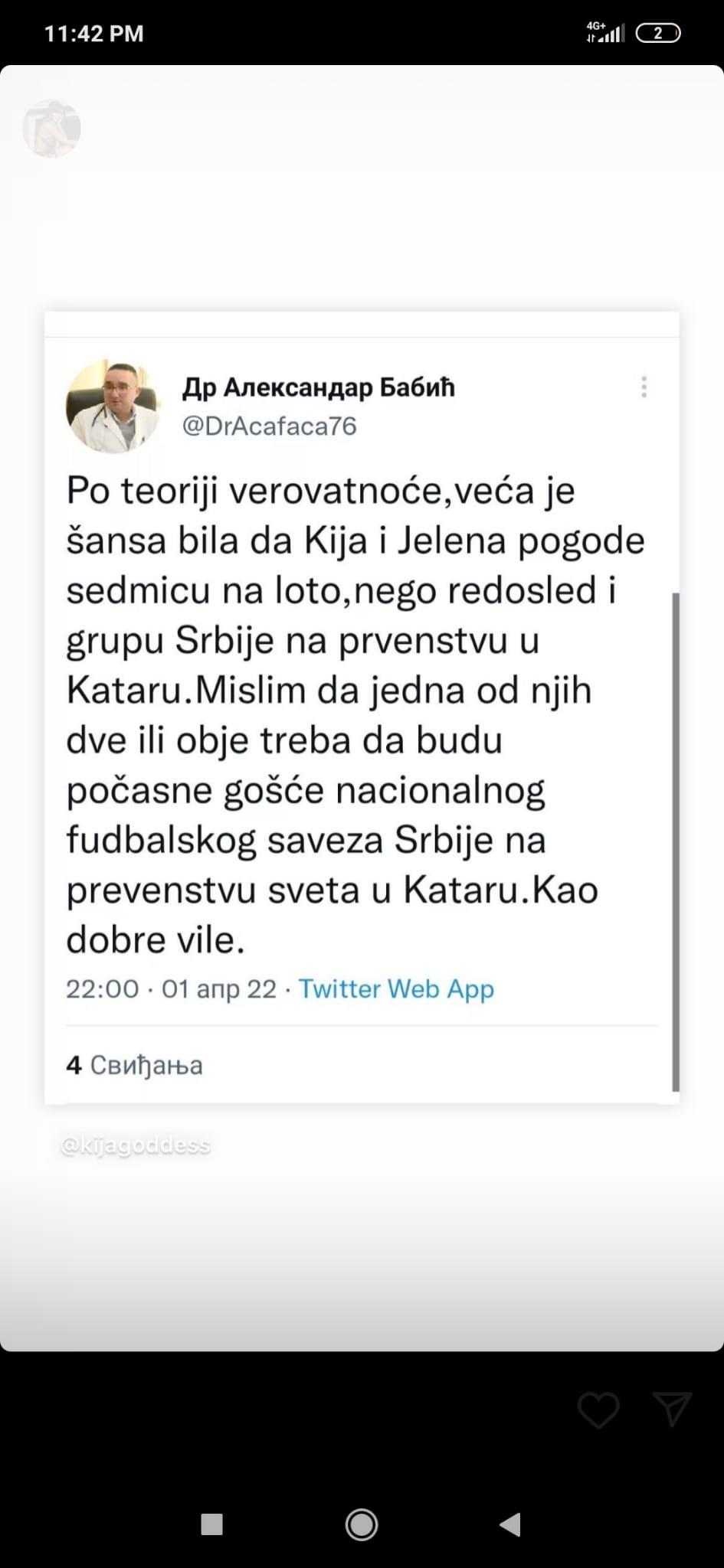The image size is (724, 1568).
Task: Open the story poster's profile avatar
Action: click(x=51, y=129)
